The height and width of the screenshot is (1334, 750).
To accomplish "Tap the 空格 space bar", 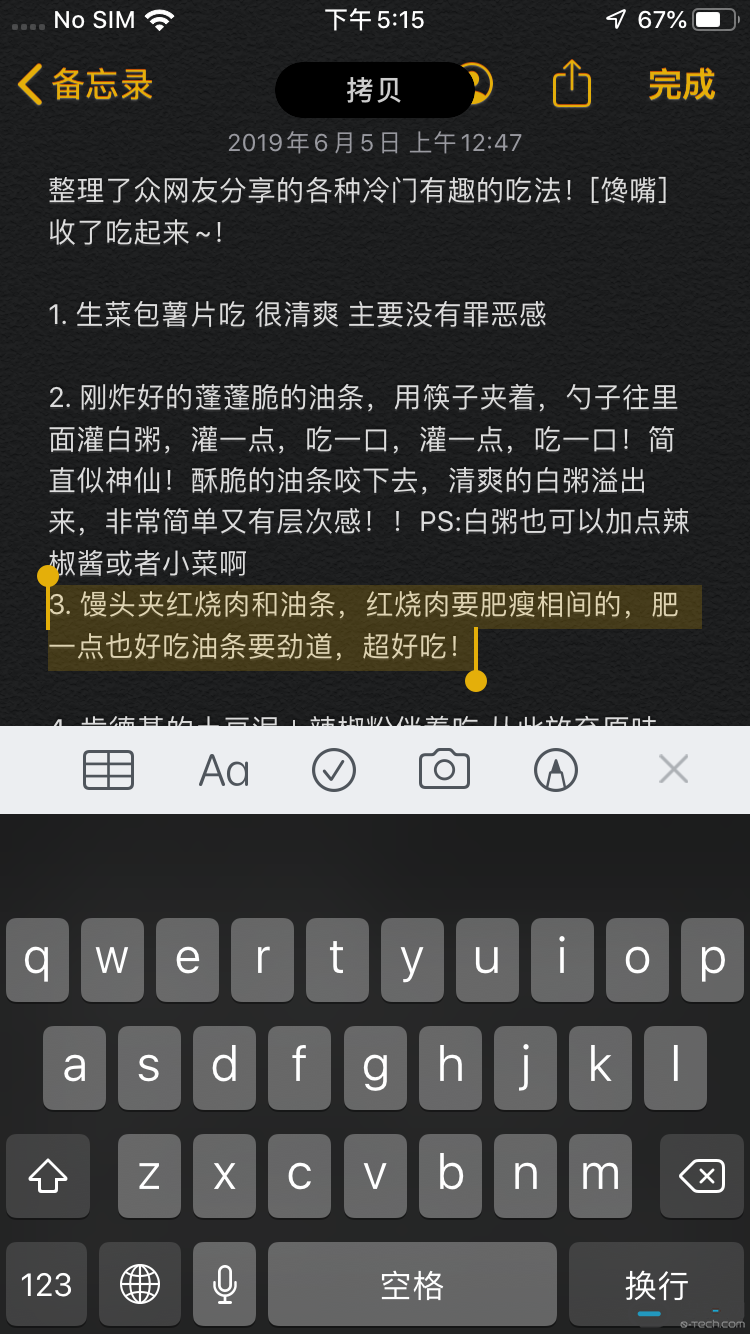I will click(x=411, y=1284).
